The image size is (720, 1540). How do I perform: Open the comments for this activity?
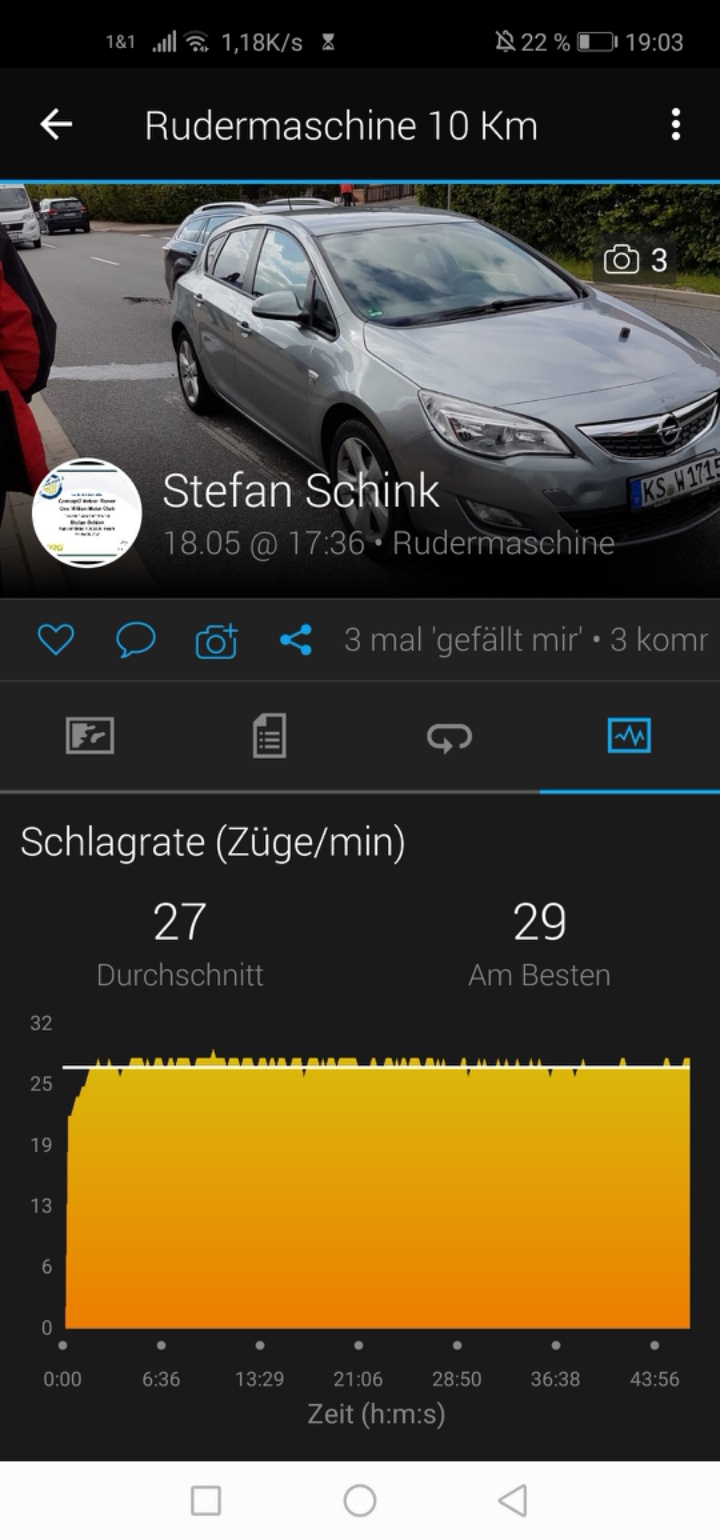(135, 640)
